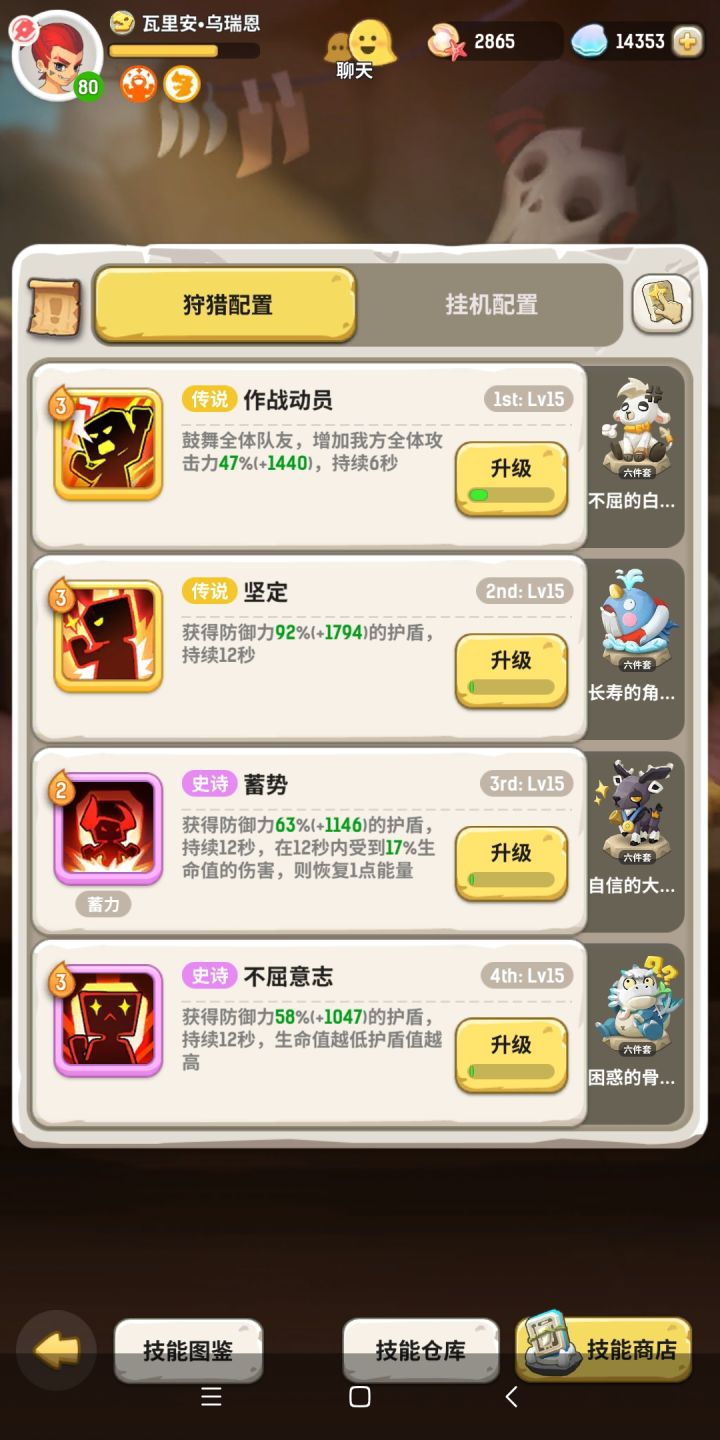Viewport: 720px width, 1440px height.
Task: Open the hand gesture icon at top right of panel
Action: (x=662, y=304)
